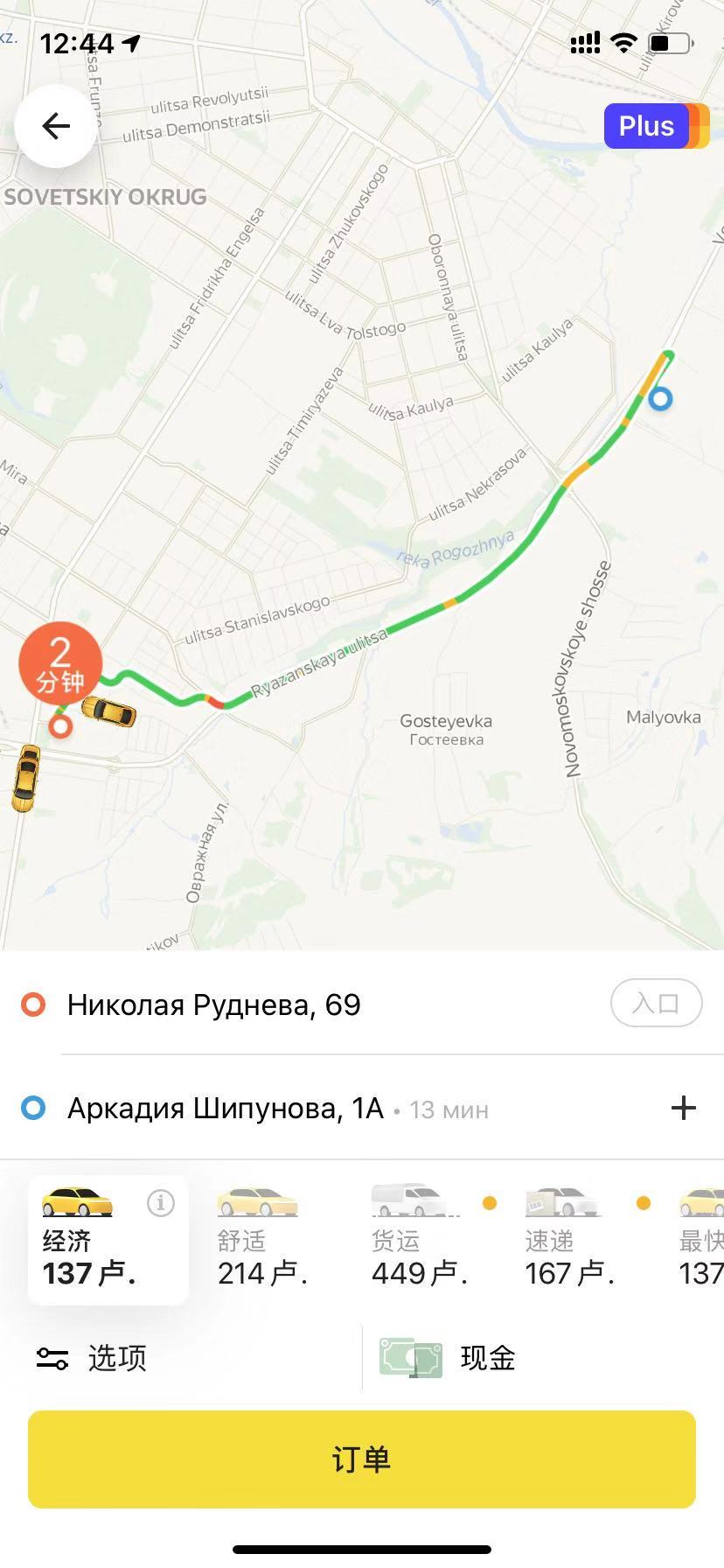724x1568 pixels.
Task: Edit pickup address Николая Руднева, 69
Action: 214,1004
